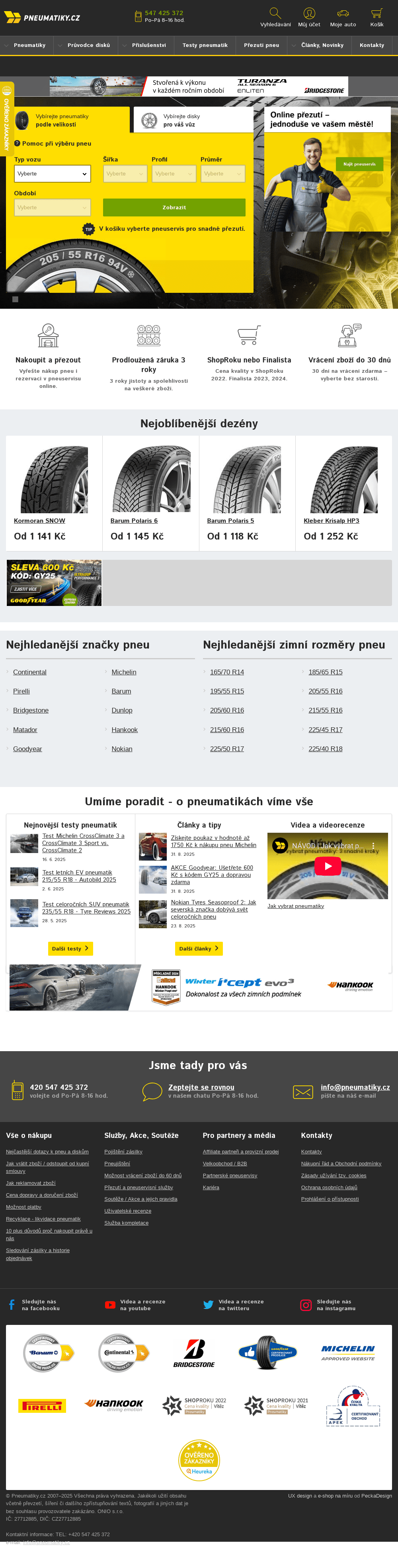Switch to Vybírejte disky tab
398x1568 pixels.
pos(192,120)
